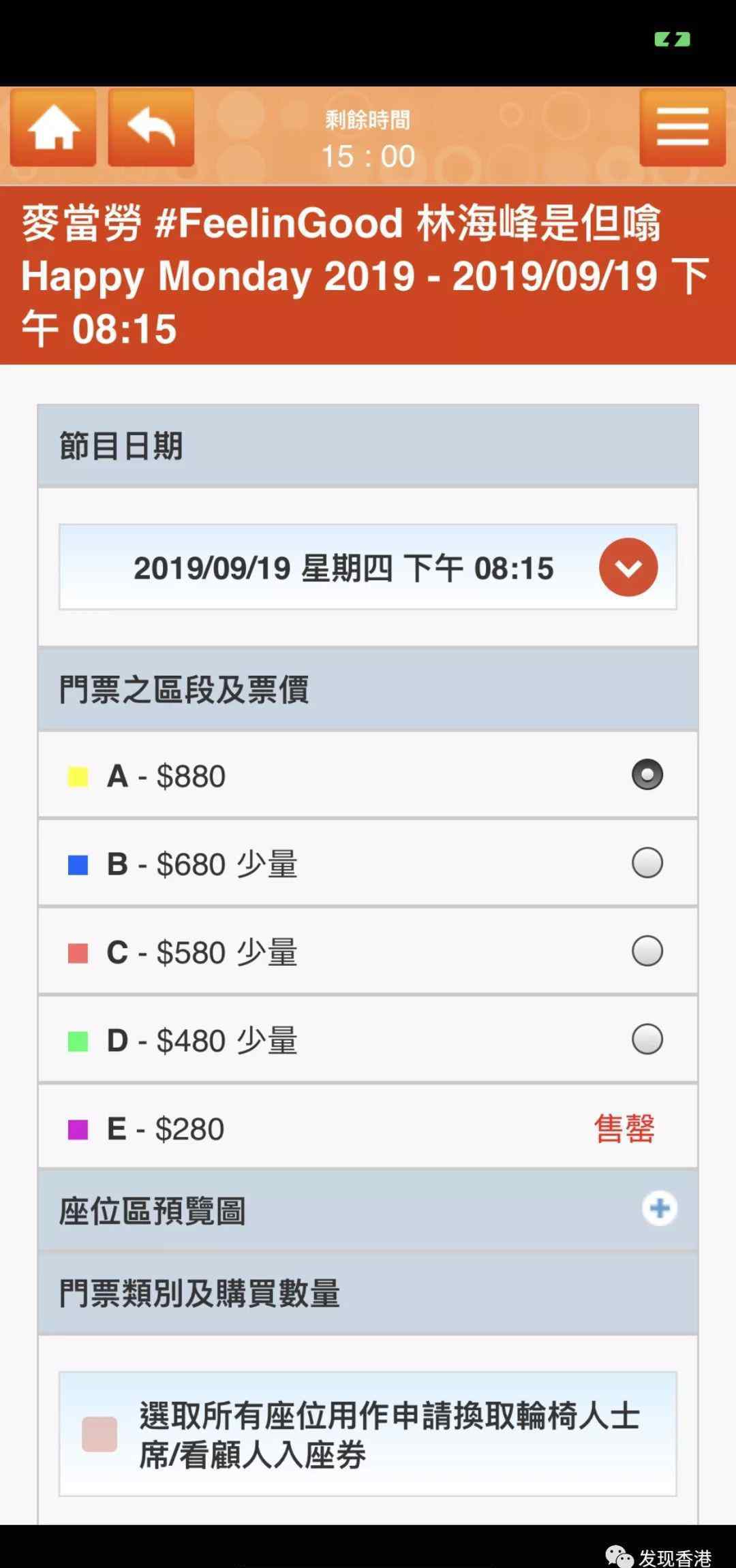Open the hamburger menu
This screenshot has width=736, height=1568.
[682, 128]
